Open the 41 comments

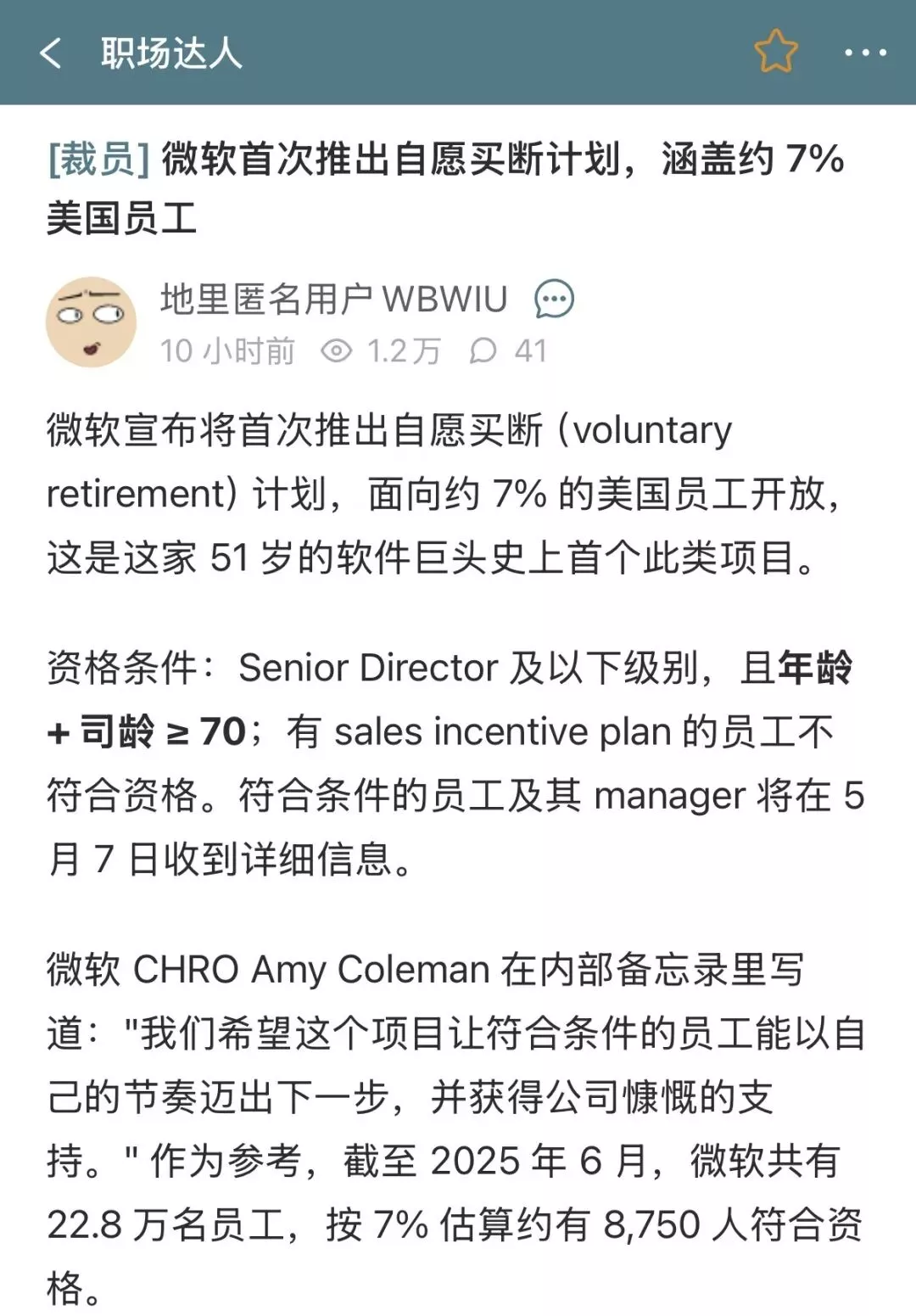(x=509, y=350)
